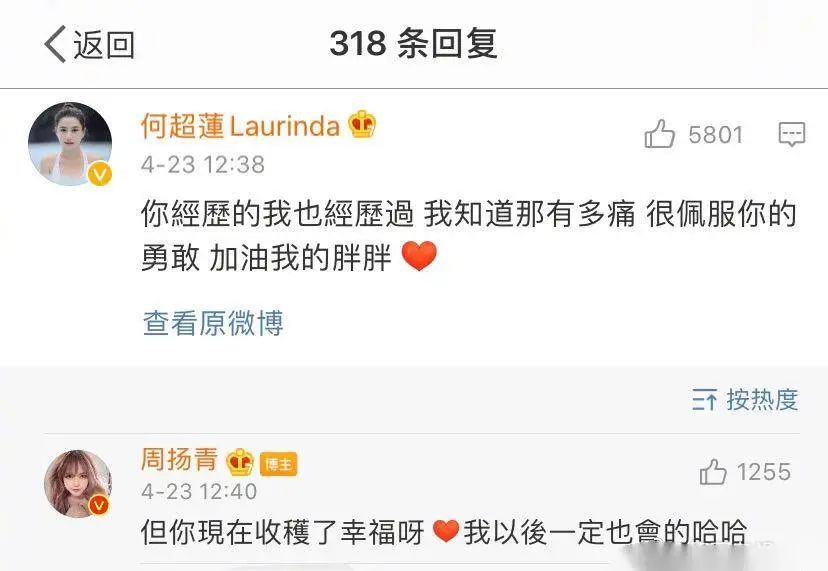The width and height of the screenshot is (828, 571).
Task: Reply to 何超蓮Laurinda's comment
Action: (791, 134)
